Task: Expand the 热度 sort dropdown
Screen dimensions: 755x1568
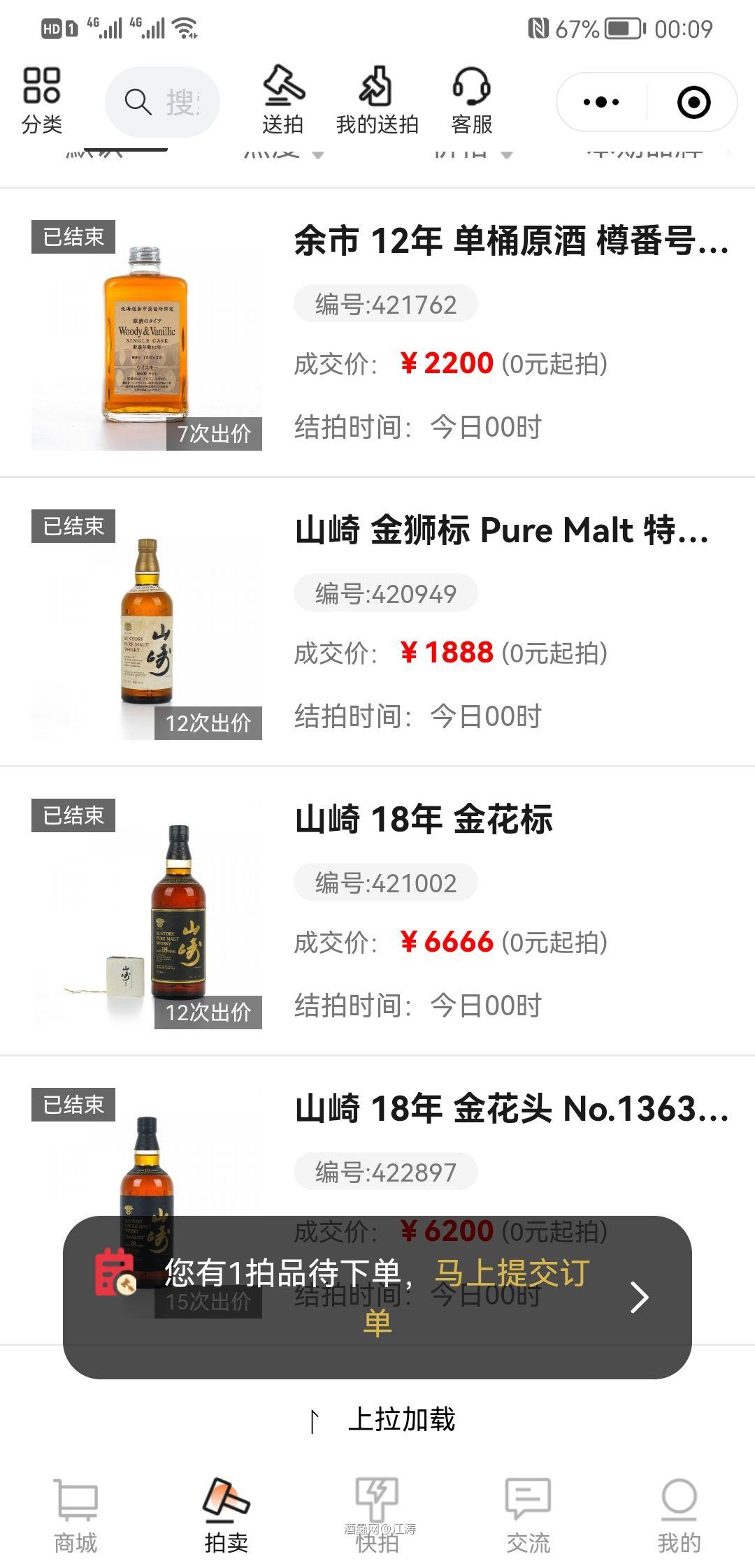Action: pyautogui.click(x=280, y=154)
